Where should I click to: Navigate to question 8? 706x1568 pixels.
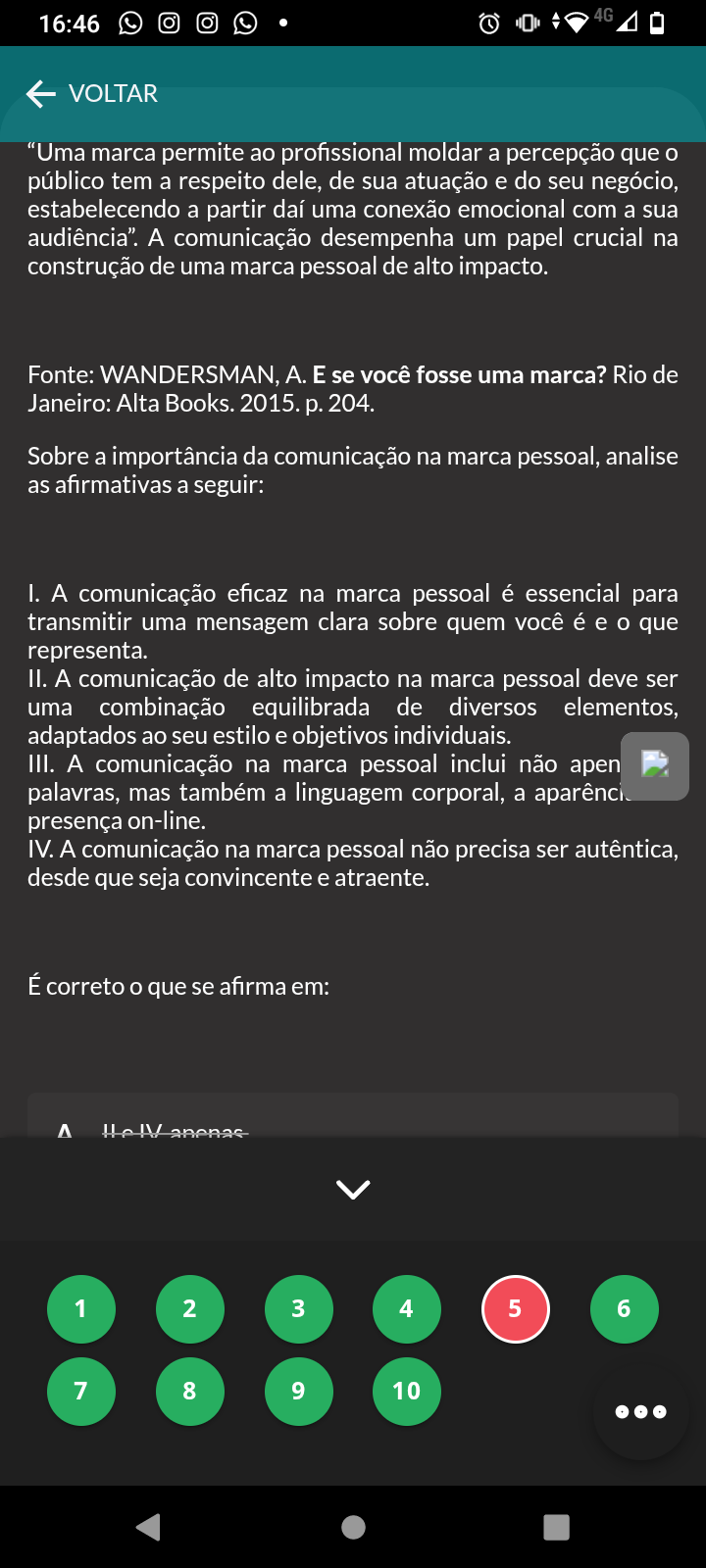coord(190,1391)
